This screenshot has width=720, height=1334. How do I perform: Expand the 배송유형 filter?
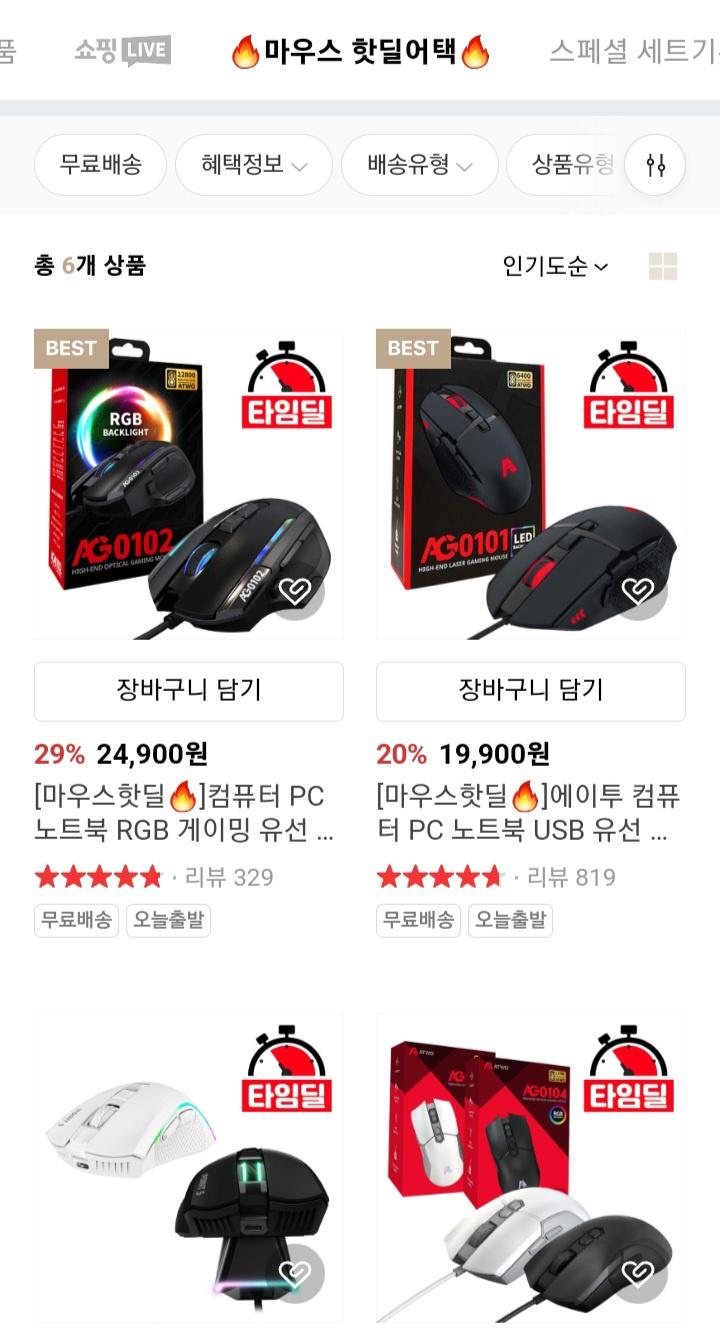(x=419, y=165)
